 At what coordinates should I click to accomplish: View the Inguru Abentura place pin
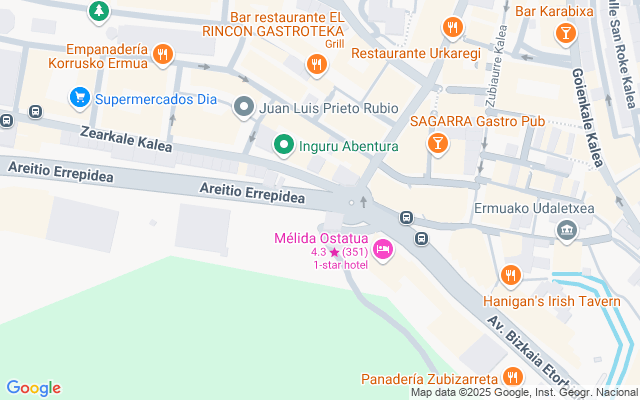283,146
